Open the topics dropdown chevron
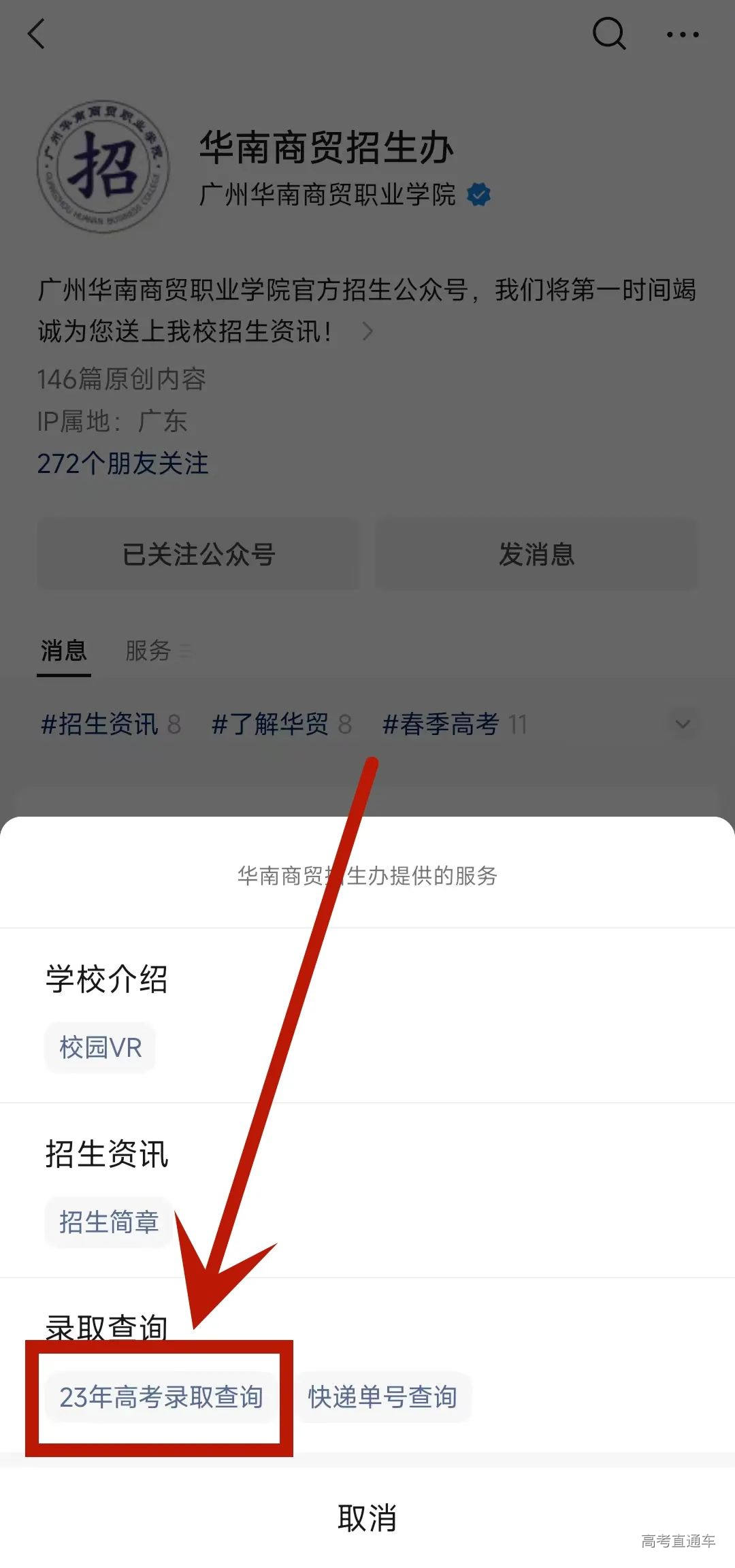 (x=683, y=725)
